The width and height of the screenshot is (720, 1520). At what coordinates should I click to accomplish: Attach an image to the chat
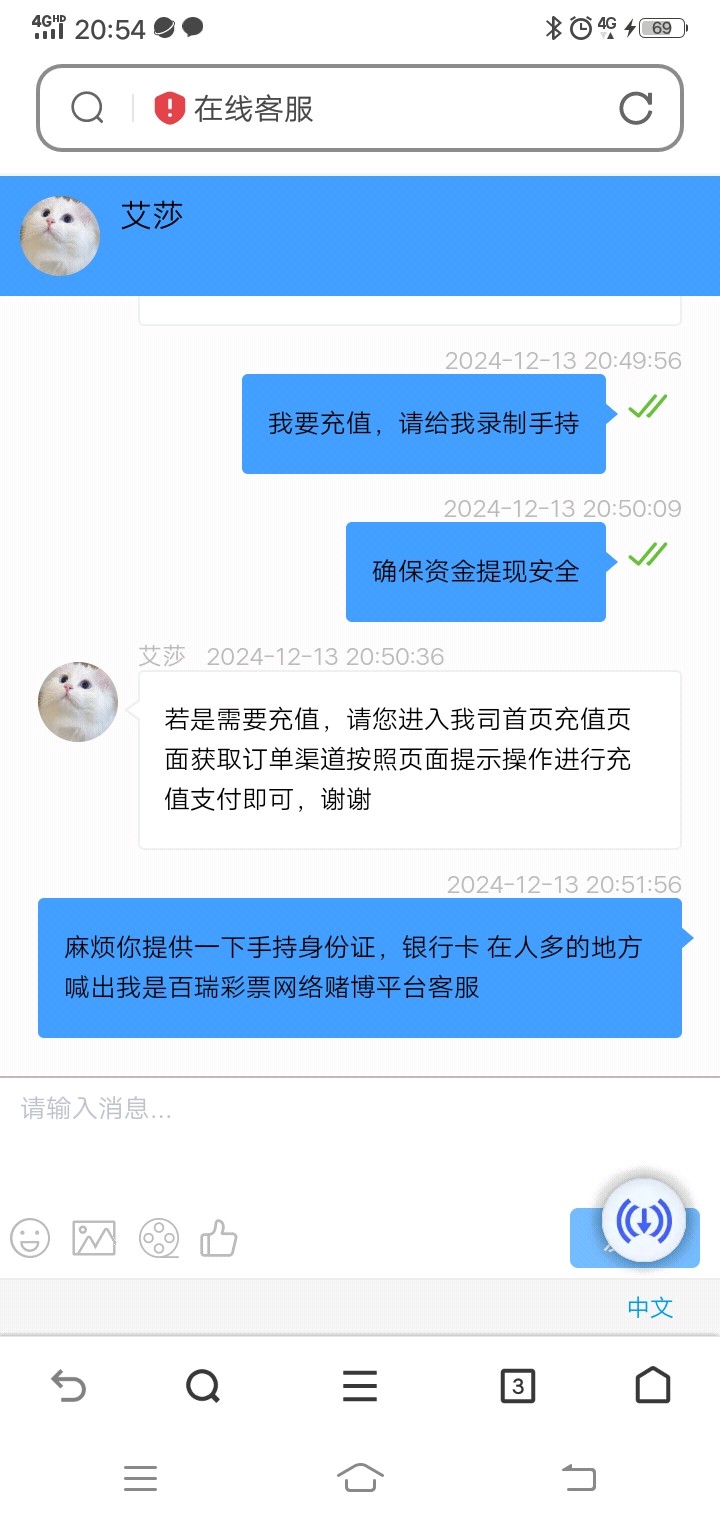[x=94, y=1238]
